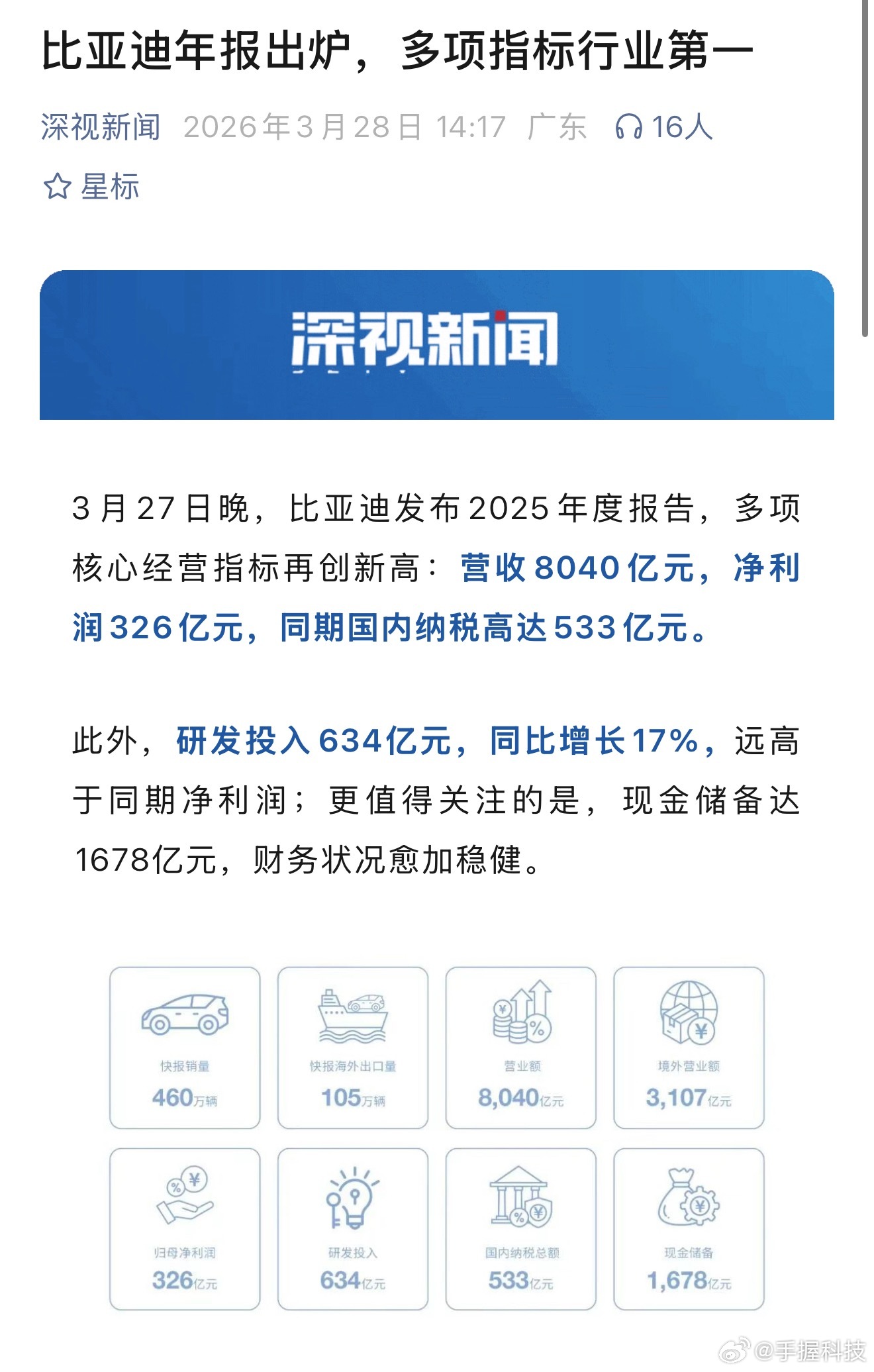874x1372 pixels.
Task: Select the lightbulb icon for 研发投入
Action: point(354,1199)
